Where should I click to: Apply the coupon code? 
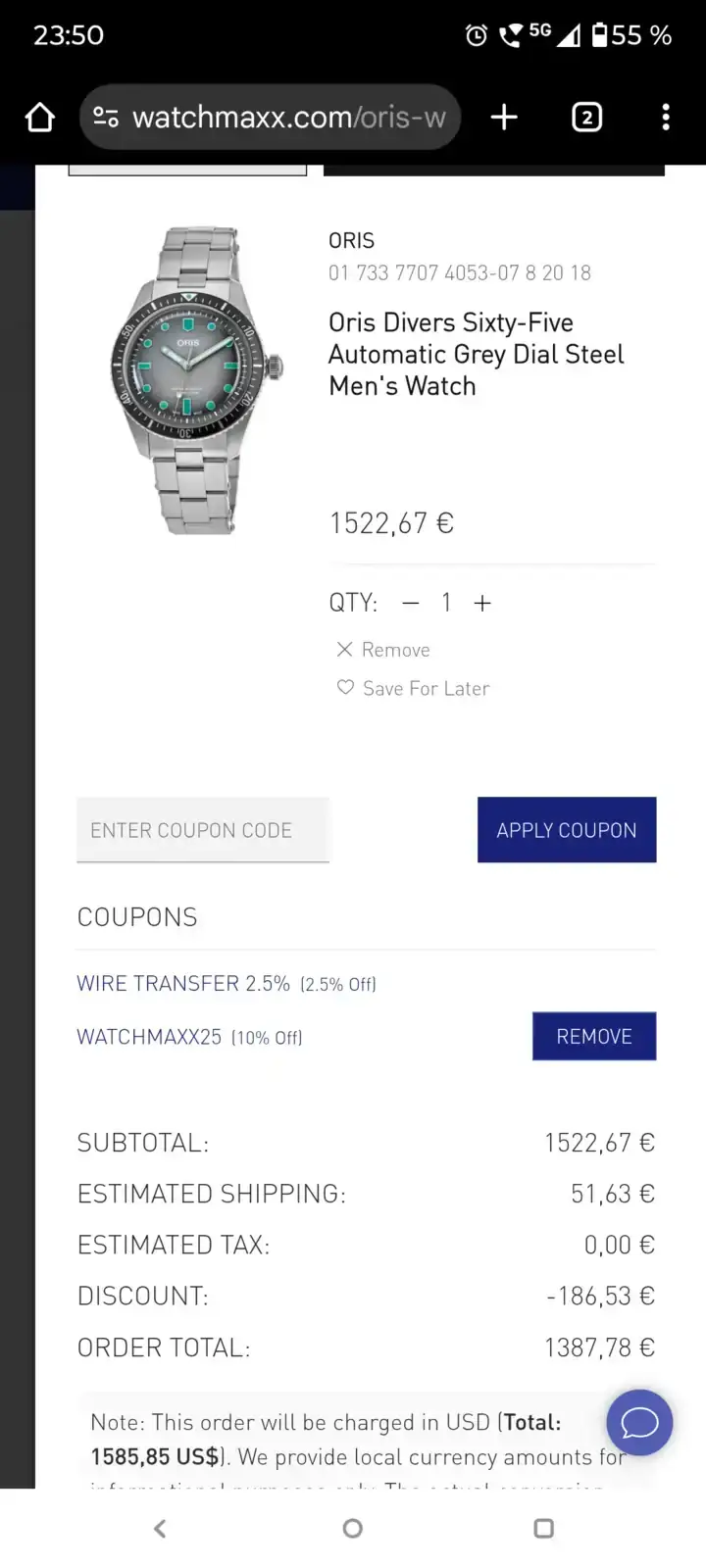tap(566, 830)
